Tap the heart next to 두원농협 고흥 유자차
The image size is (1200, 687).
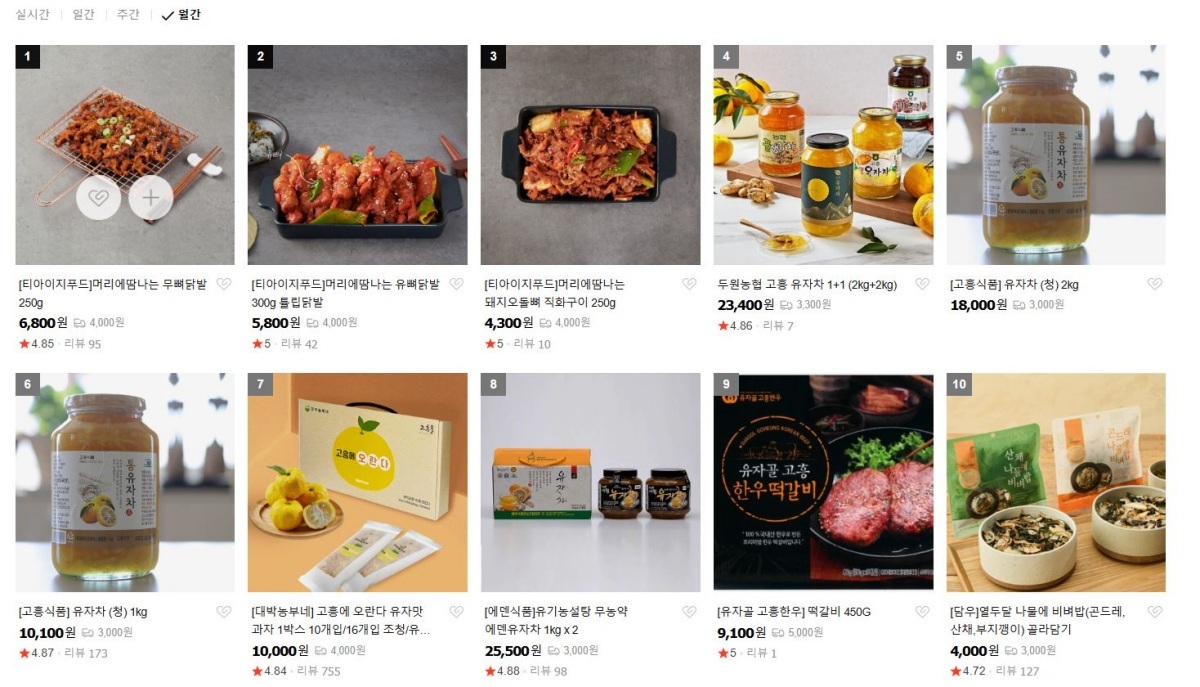click(x=922, y=284)
